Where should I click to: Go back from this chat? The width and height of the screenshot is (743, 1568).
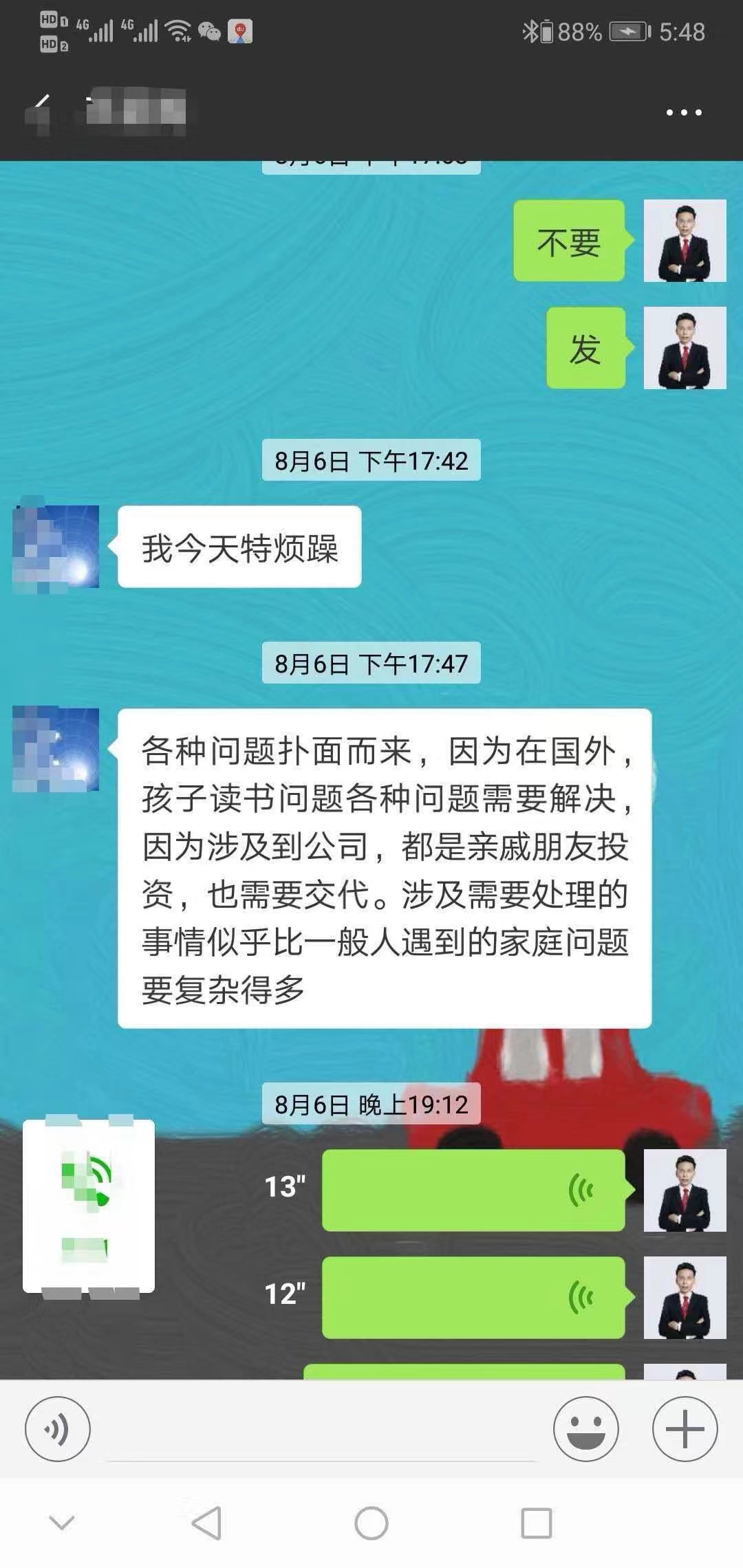(41, 111)
